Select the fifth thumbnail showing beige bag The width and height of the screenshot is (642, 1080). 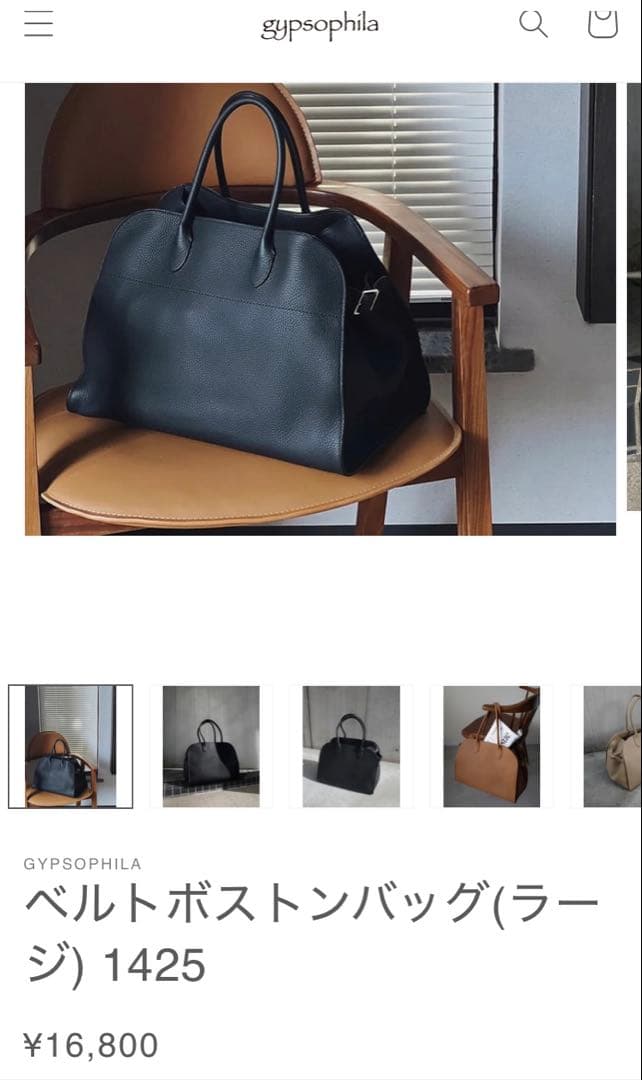tap(612, 746)
